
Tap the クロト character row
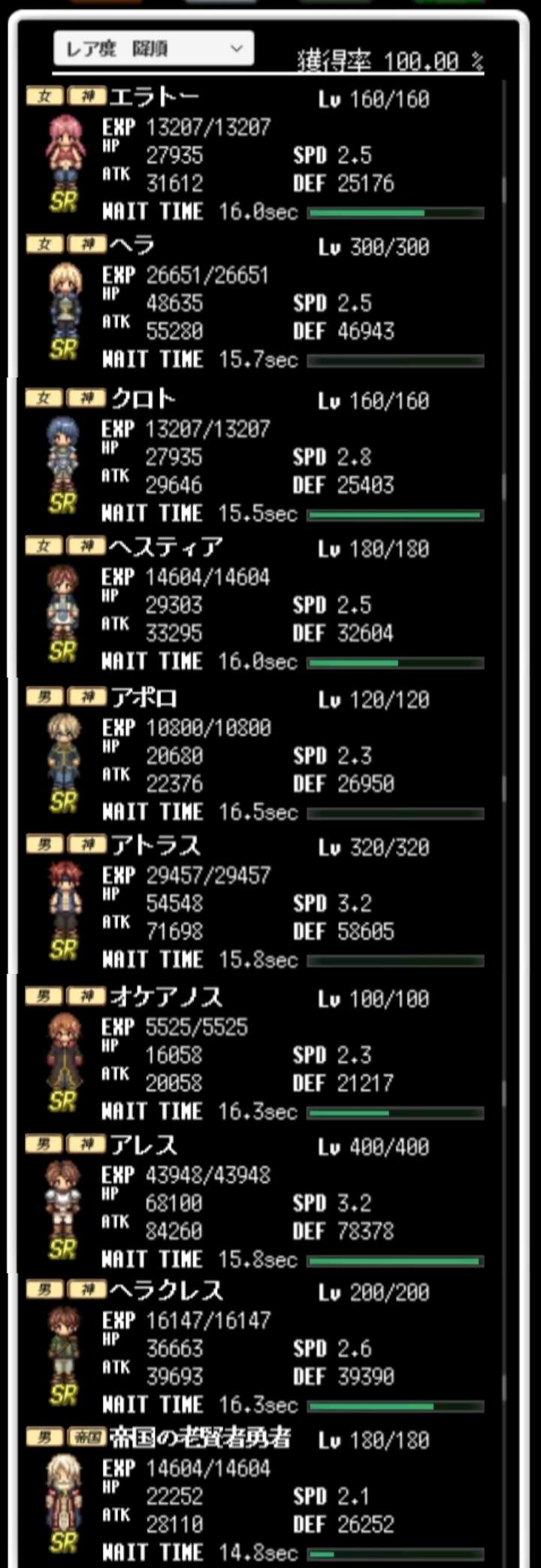tap(255, 456)
